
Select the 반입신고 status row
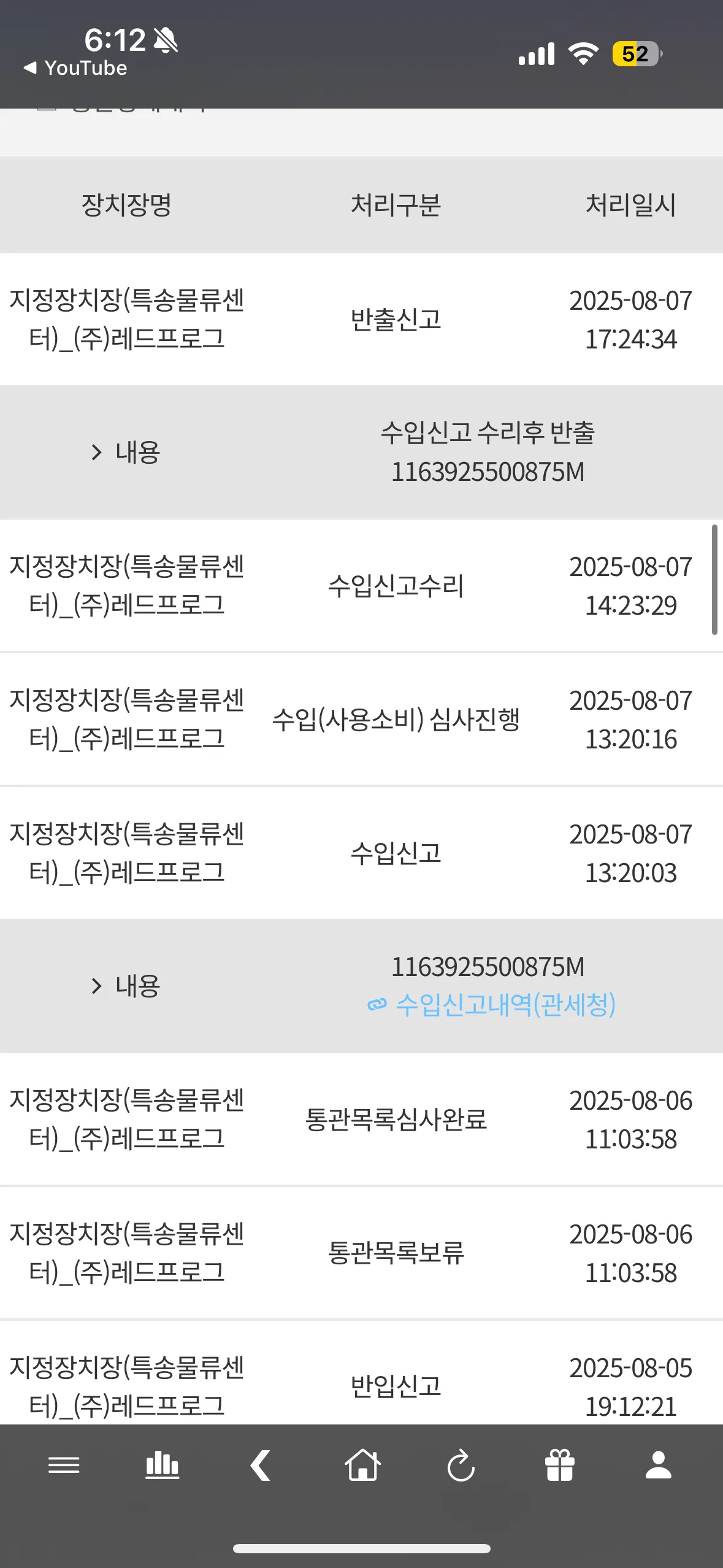pyautogui.click(x=395, y=1385)
